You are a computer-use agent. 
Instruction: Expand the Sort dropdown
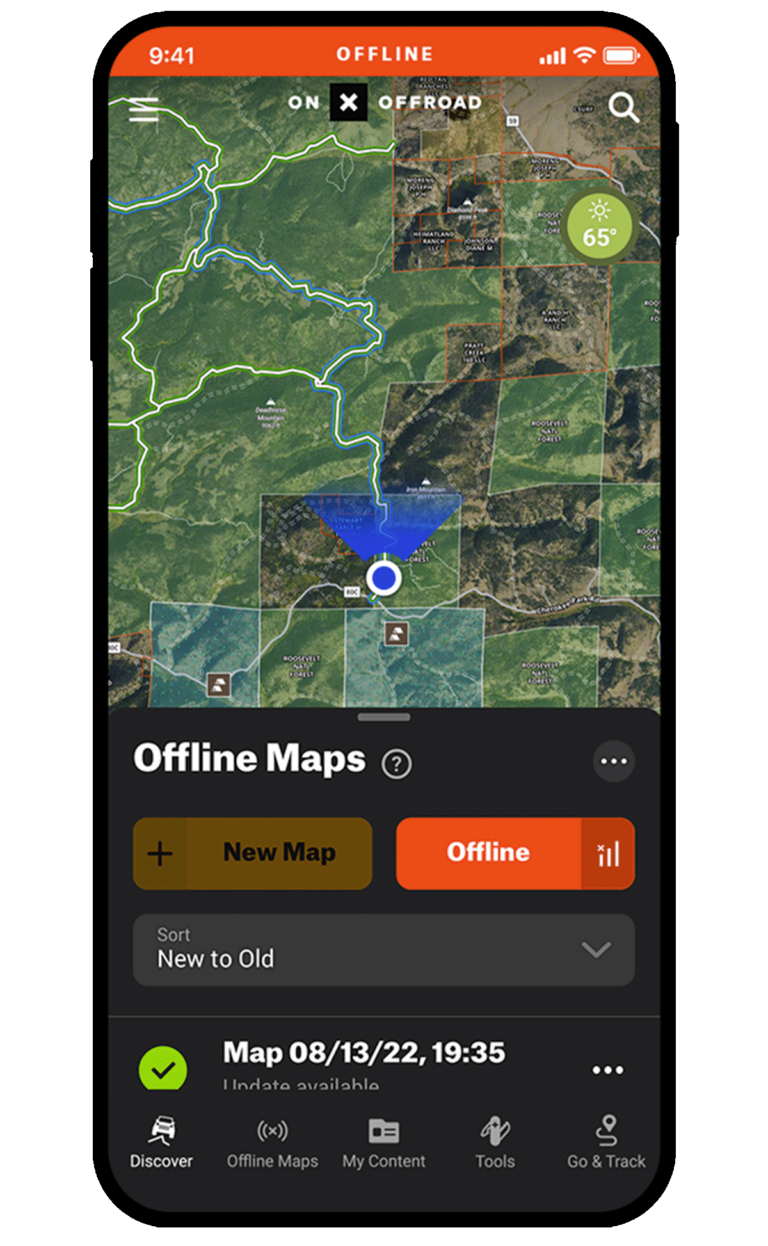(384, 949)
